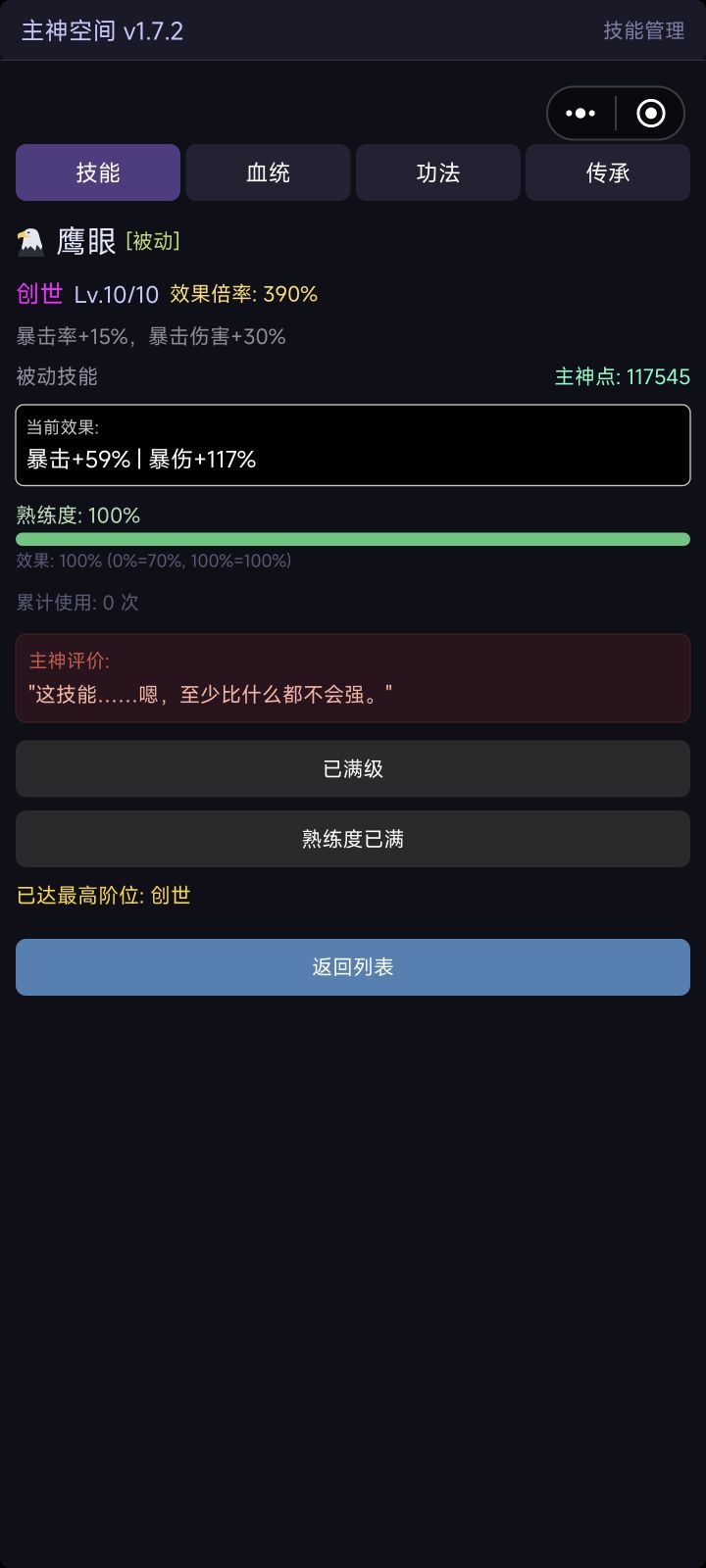Viewport: 706px width, 1568px height.
Task: Click the 主神评价 evaluation box
Action: (353, 679)
